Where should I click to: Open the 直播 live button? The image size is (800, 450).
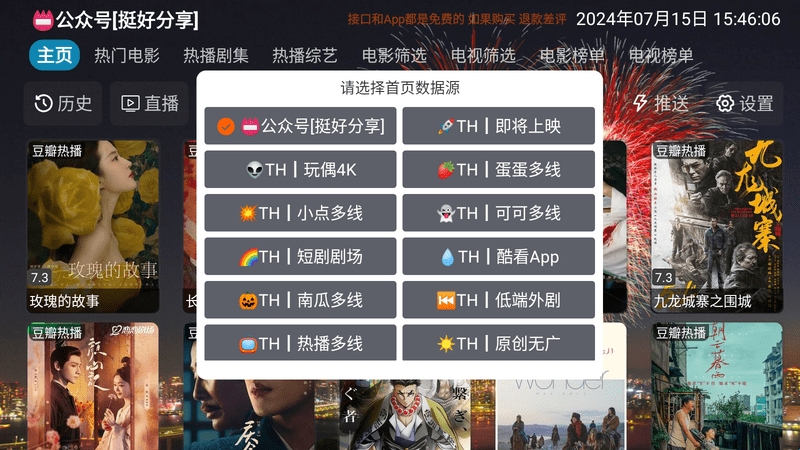coord(150,103)
